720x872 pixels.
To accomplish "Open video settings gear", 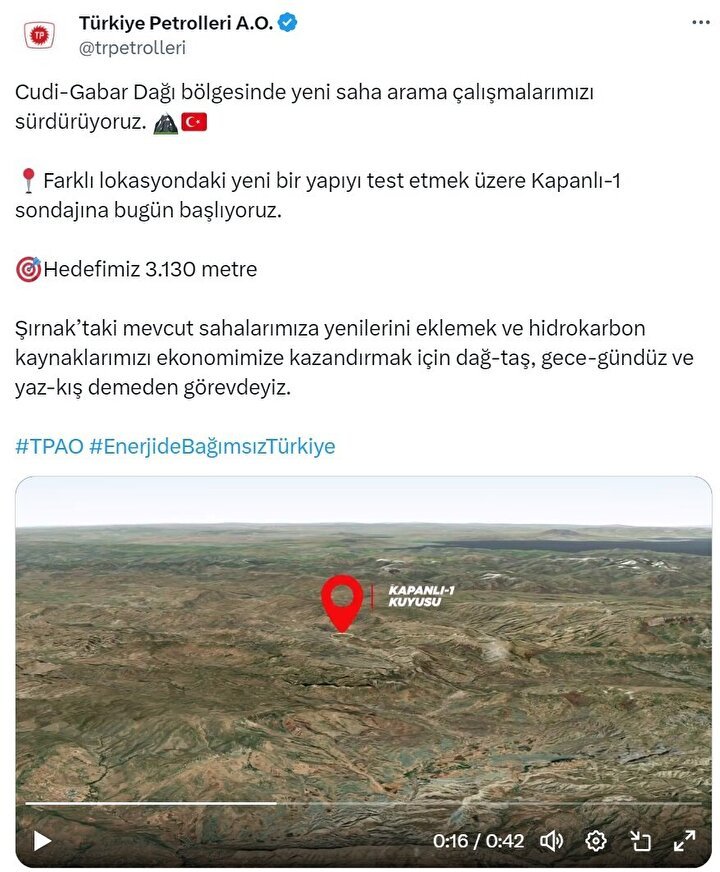I will (x=596, y=841).
